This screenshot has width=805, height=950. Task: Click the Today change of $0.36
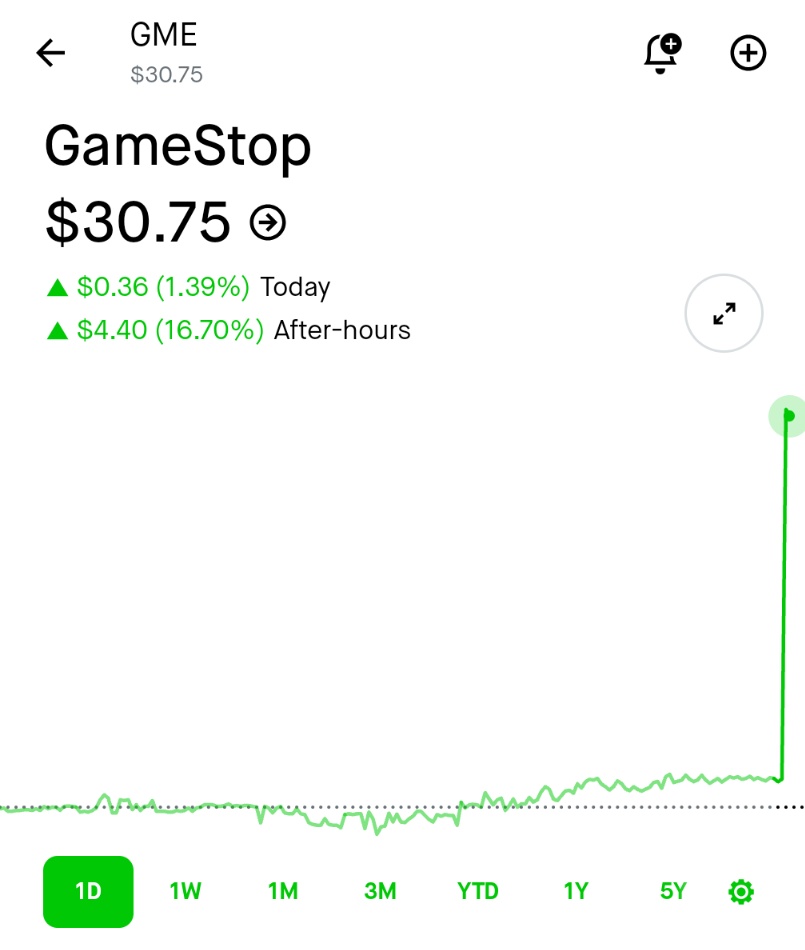(x=152, y=287)
